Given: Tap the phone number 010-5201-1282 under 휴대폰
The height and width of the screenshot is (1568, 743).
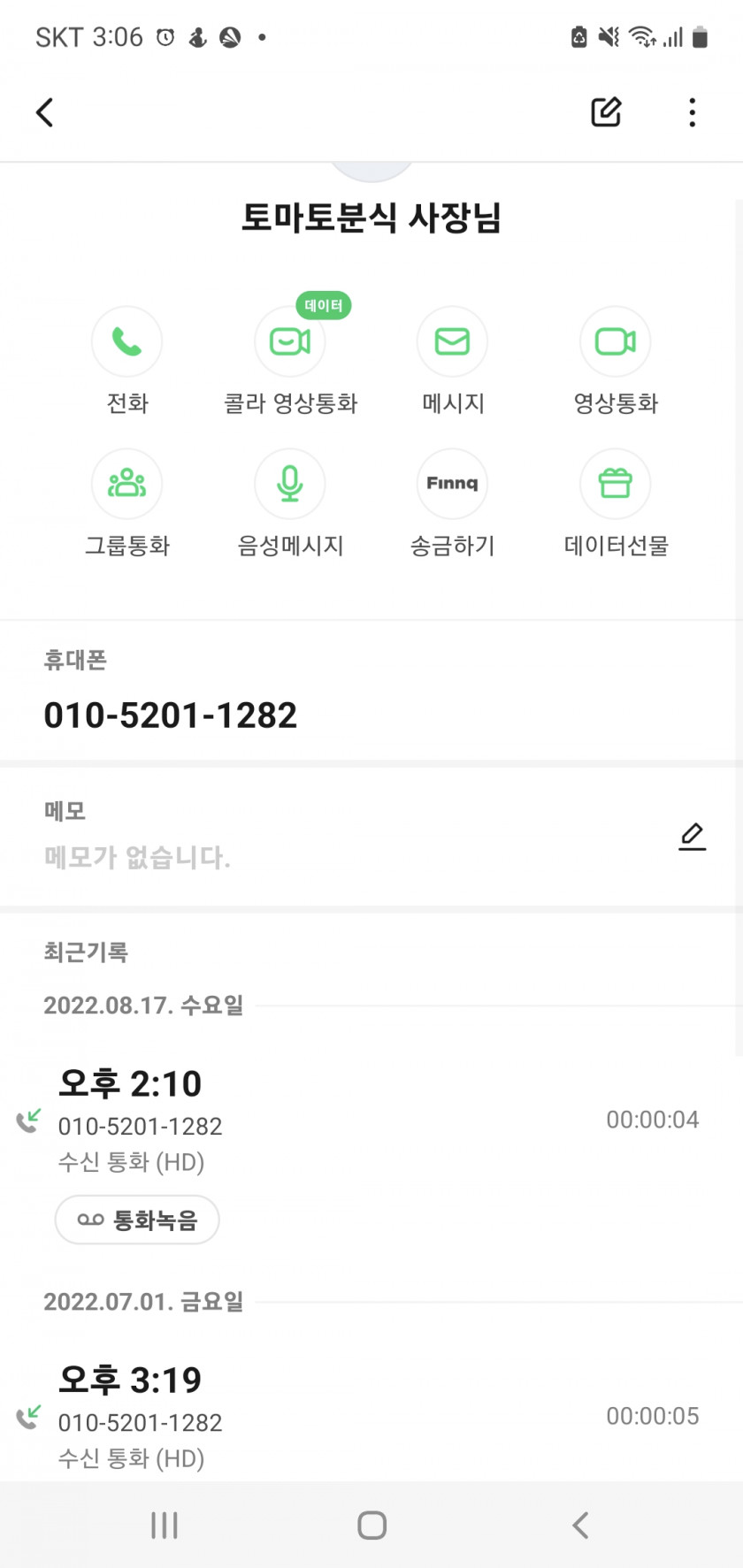Looking at the screenshot, I should 171,715.
